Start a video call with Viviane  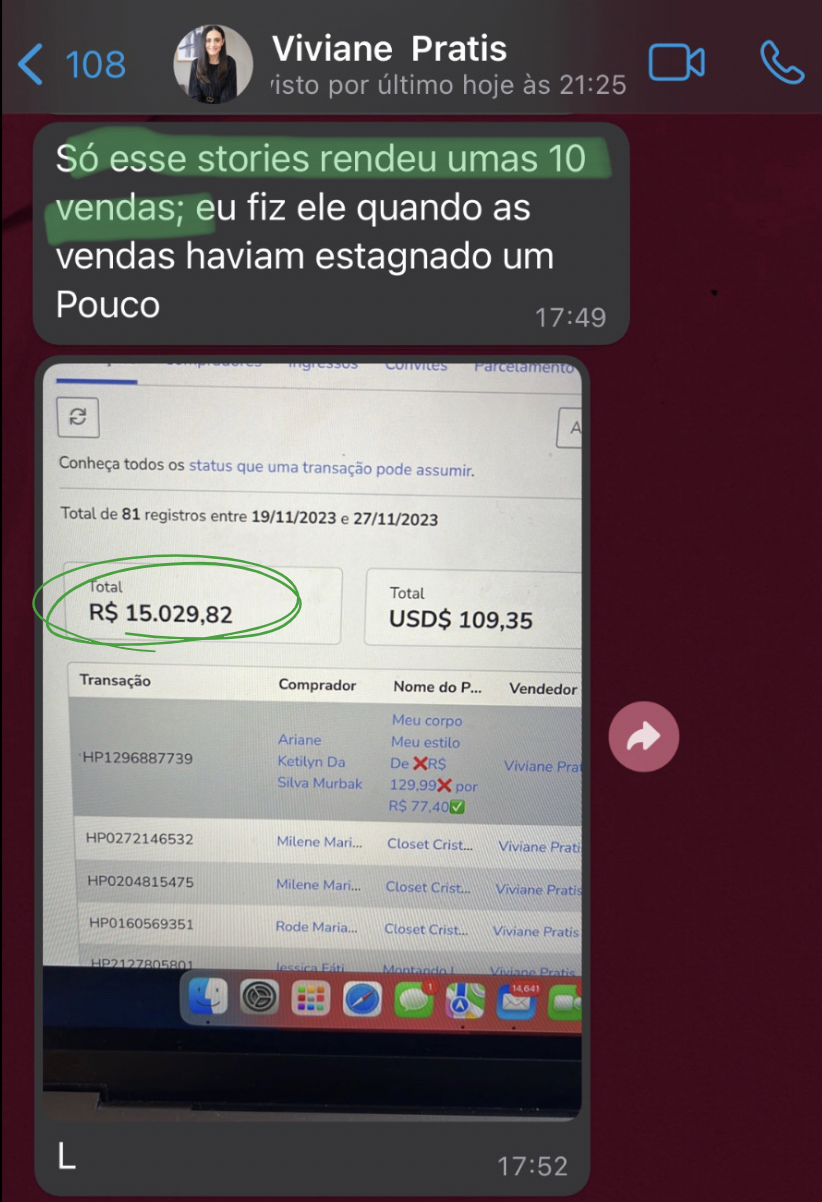676,63
